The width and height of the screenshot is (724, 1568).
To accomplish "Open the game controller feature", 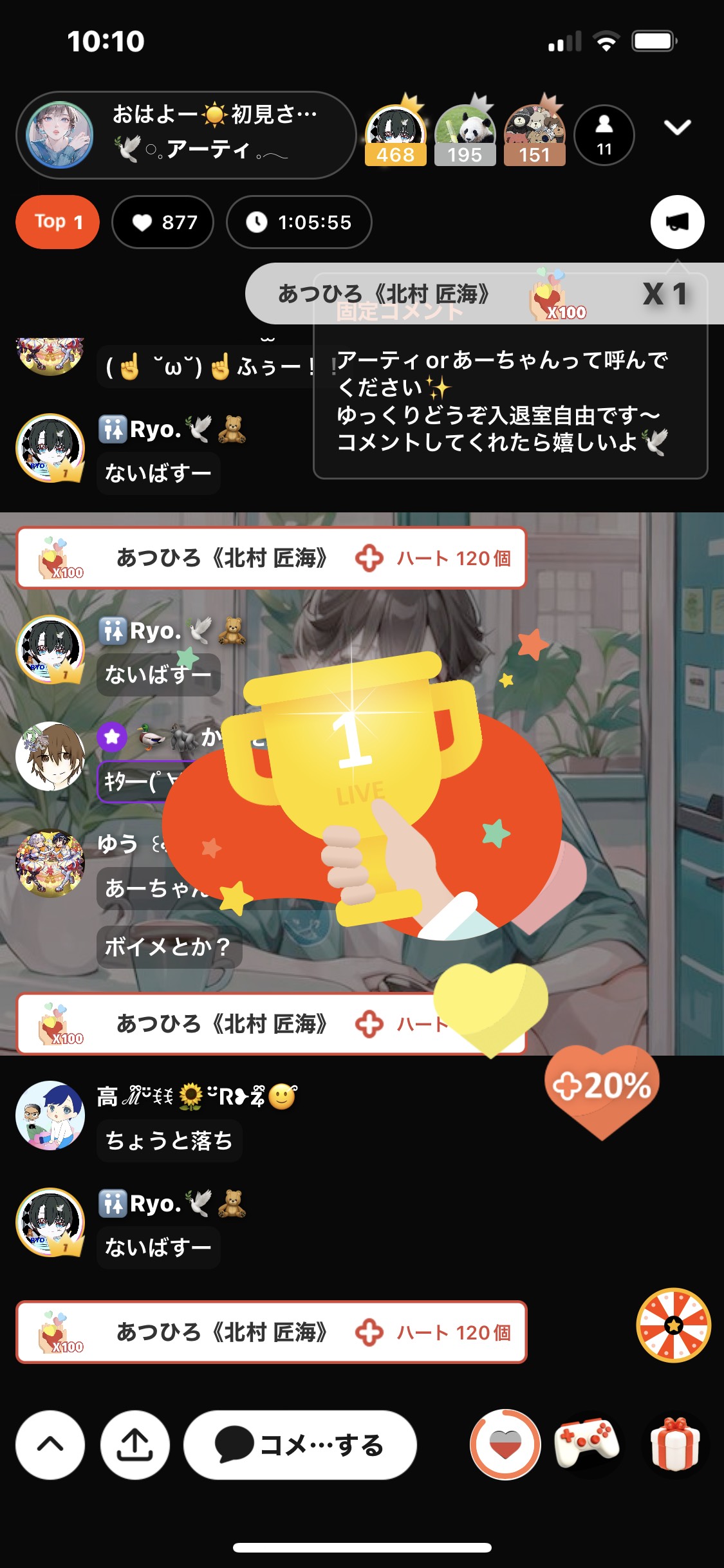I will [587, 1444].
